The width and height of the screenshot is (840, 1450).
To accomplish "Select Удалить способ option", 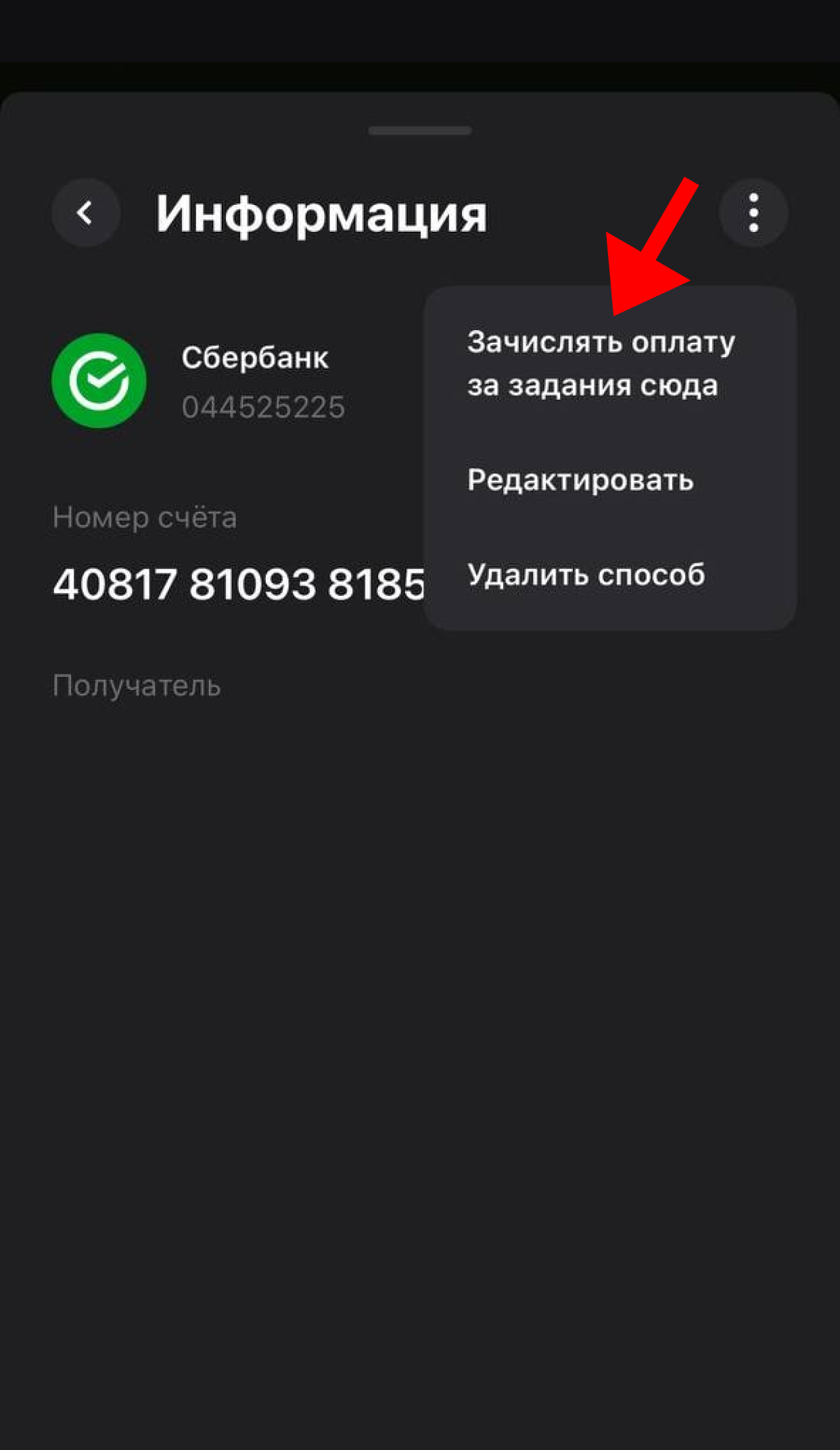I will tap(586, 575).
